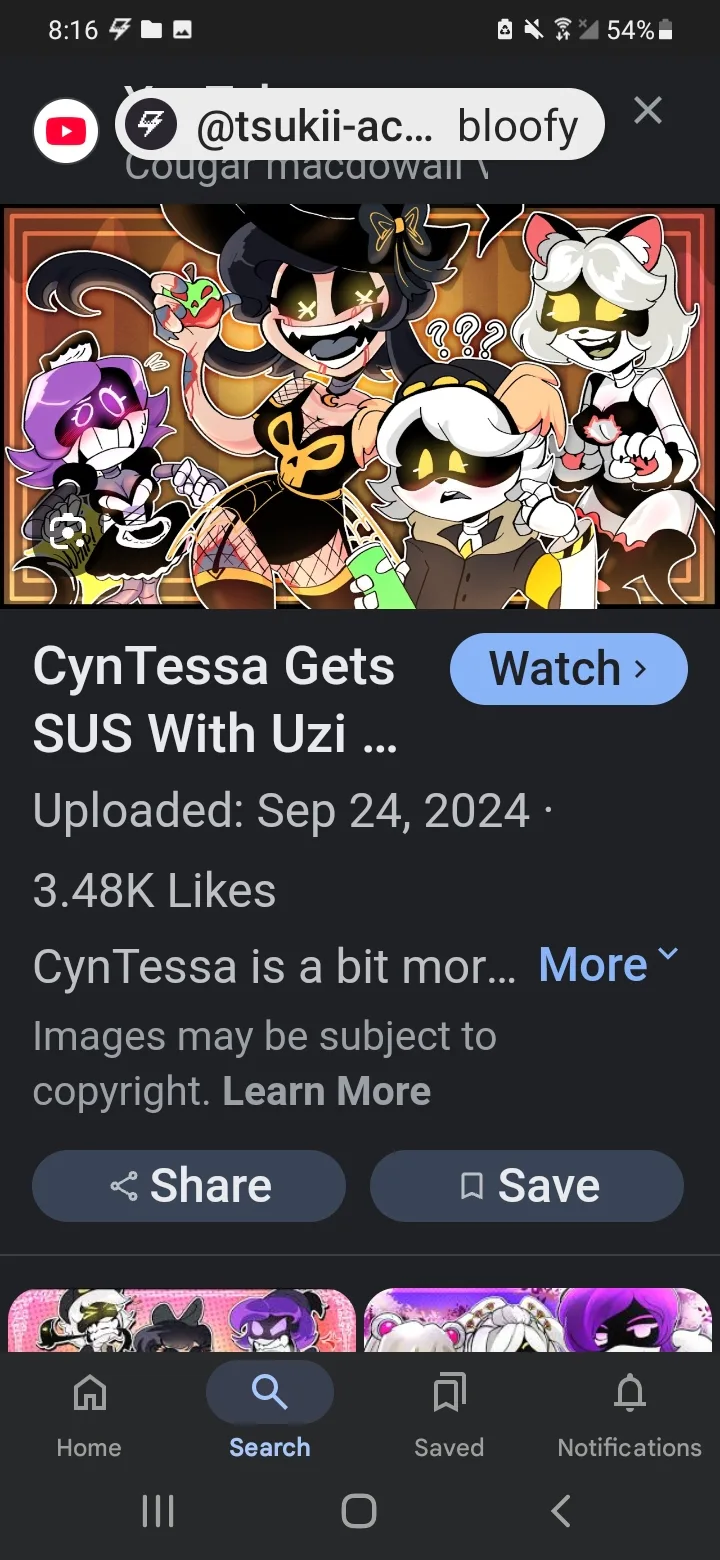Screen dimensions: 720x1560
Task: Open the Learn More copyright link
Action: (327, 1091)
